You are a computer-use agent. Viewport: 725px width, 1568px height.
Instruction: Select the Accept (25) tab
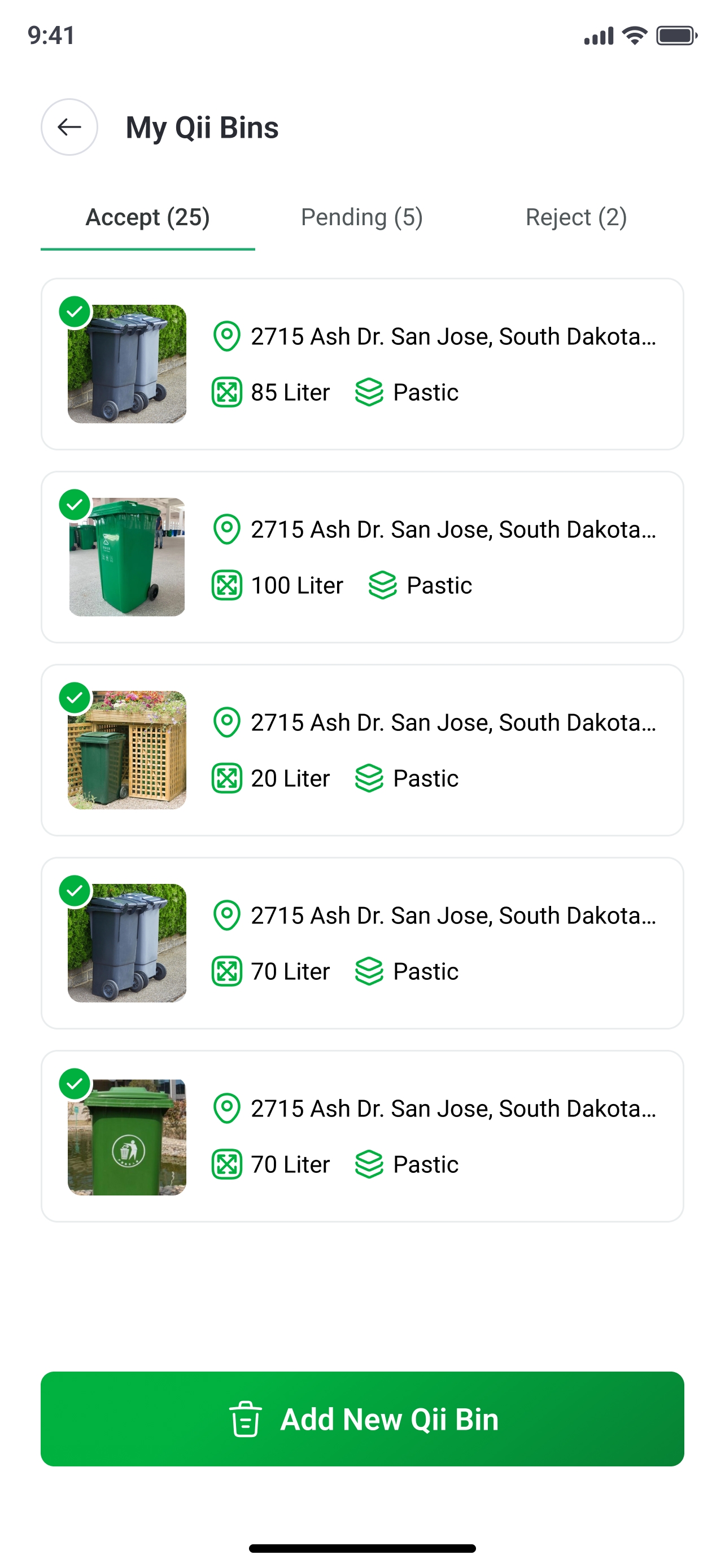click(x=148, y=217)
